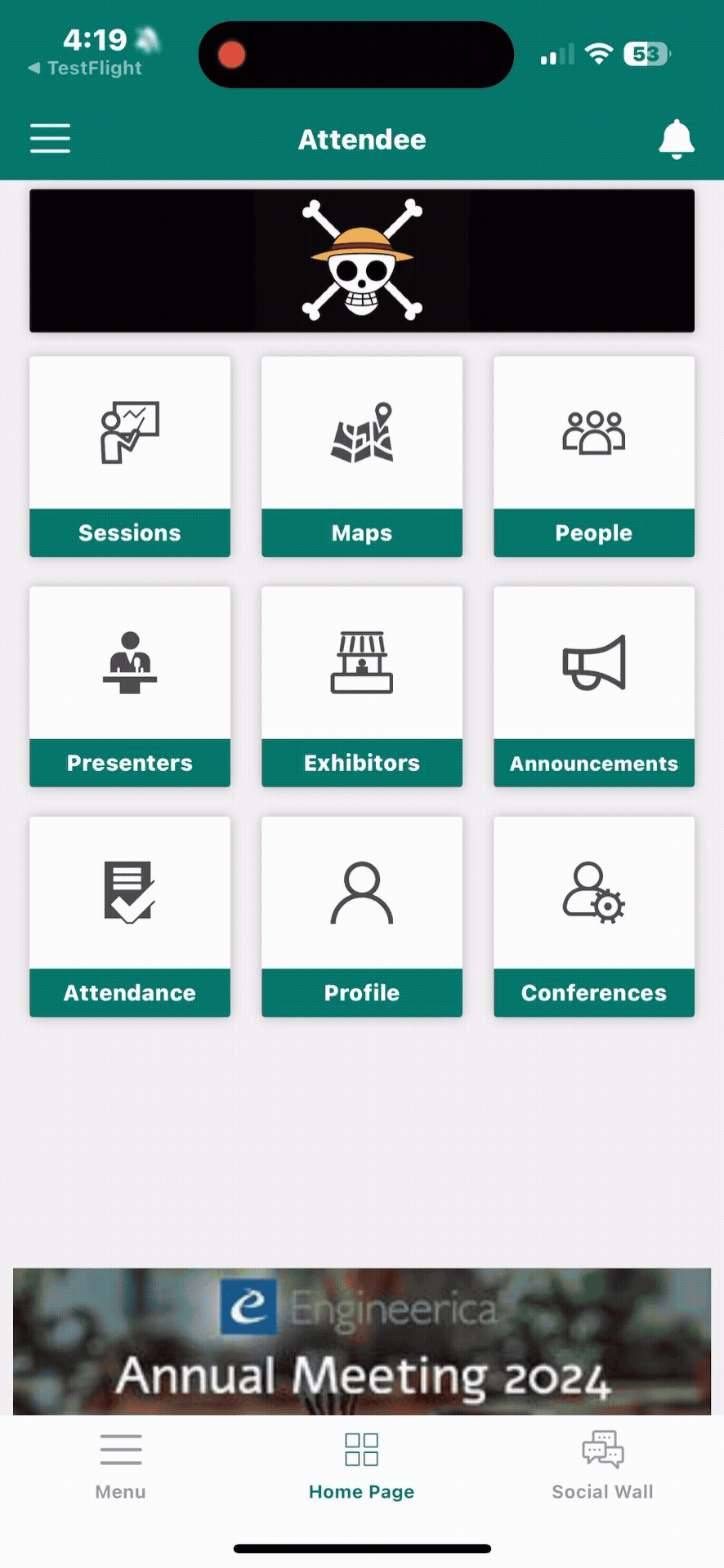Open the Exhibitors tile

[362, 687]
